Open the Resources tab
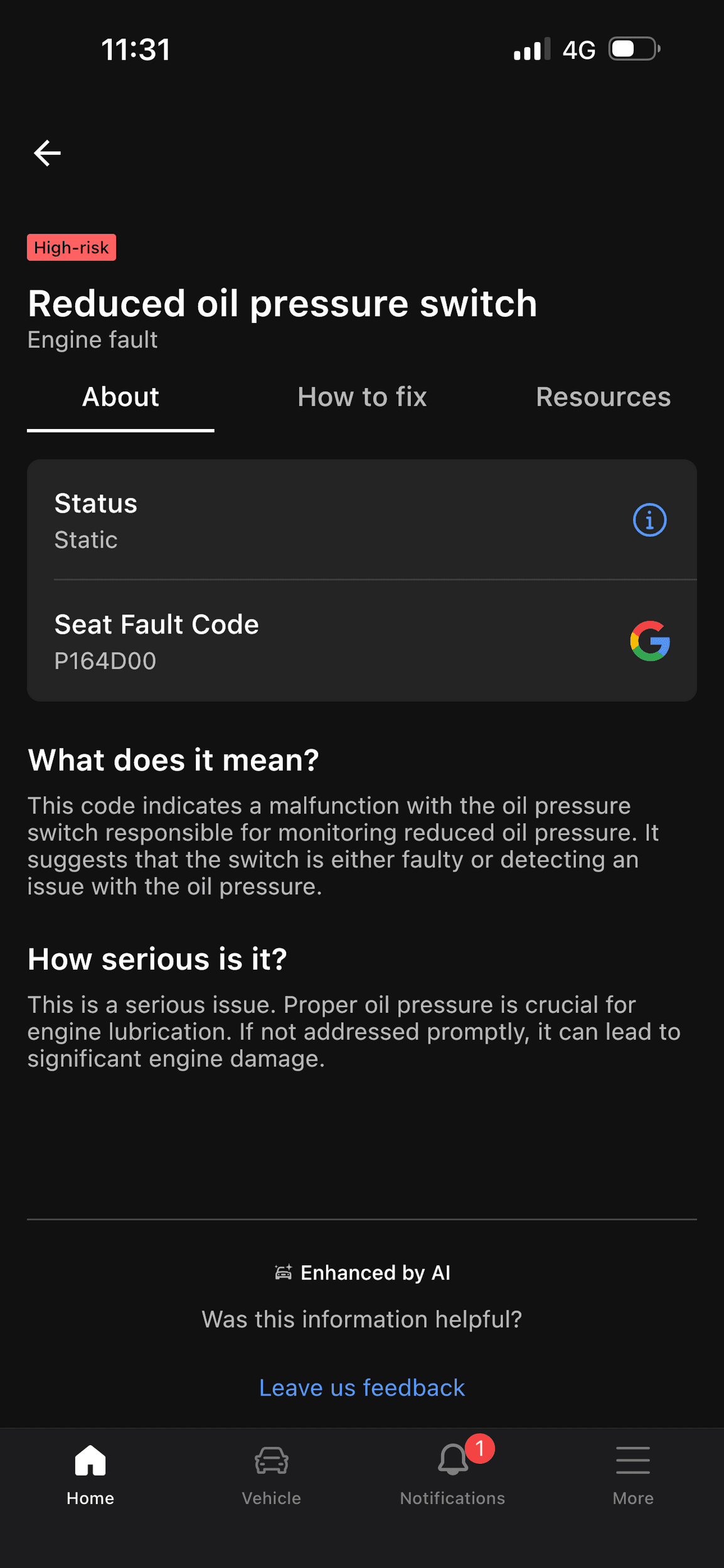This screenshot has height=1568, width=724. (x=603, y=397)
